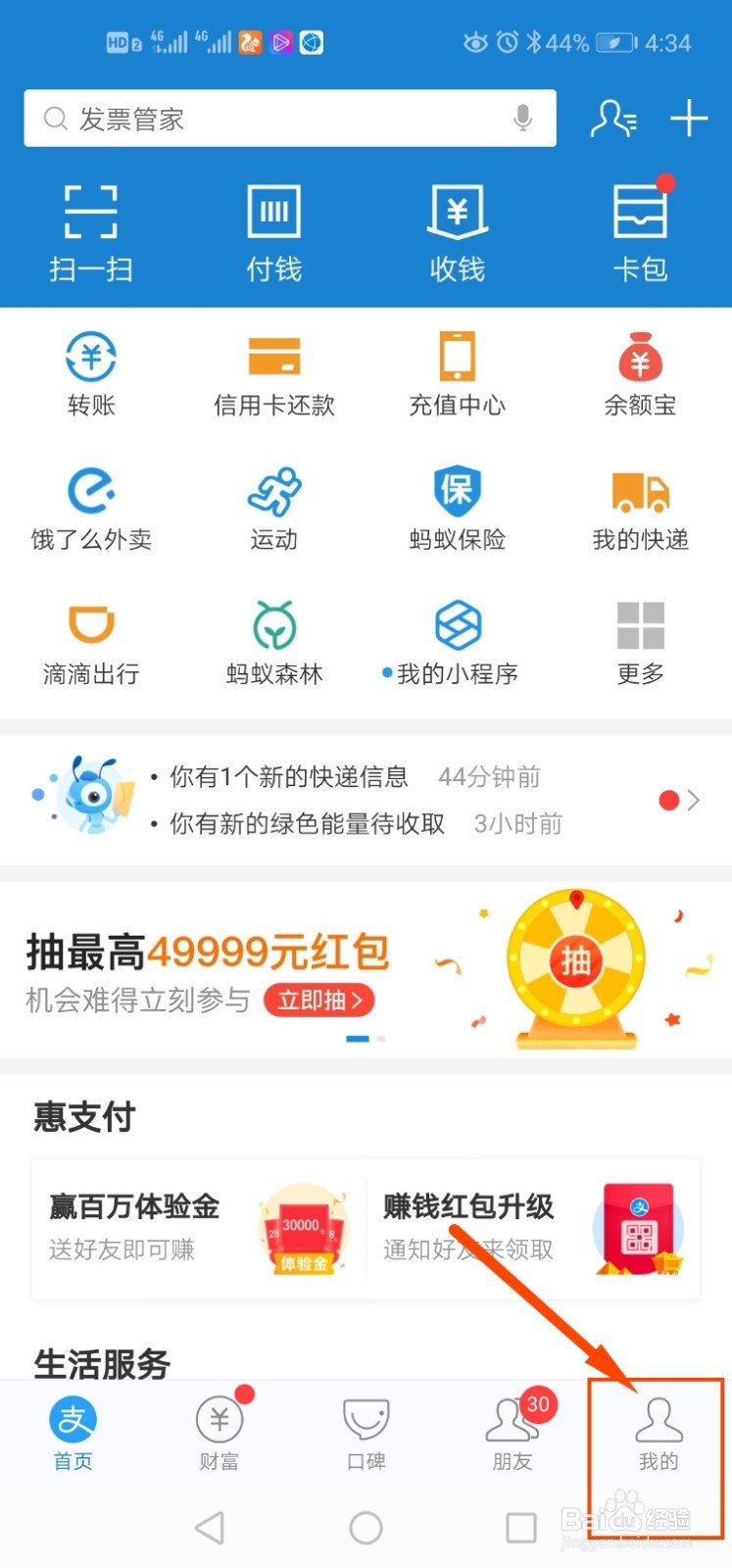Open 我的小程序 mini programs
The image size is (732, 1568).
pyautogui.click(x=457, y=642)
